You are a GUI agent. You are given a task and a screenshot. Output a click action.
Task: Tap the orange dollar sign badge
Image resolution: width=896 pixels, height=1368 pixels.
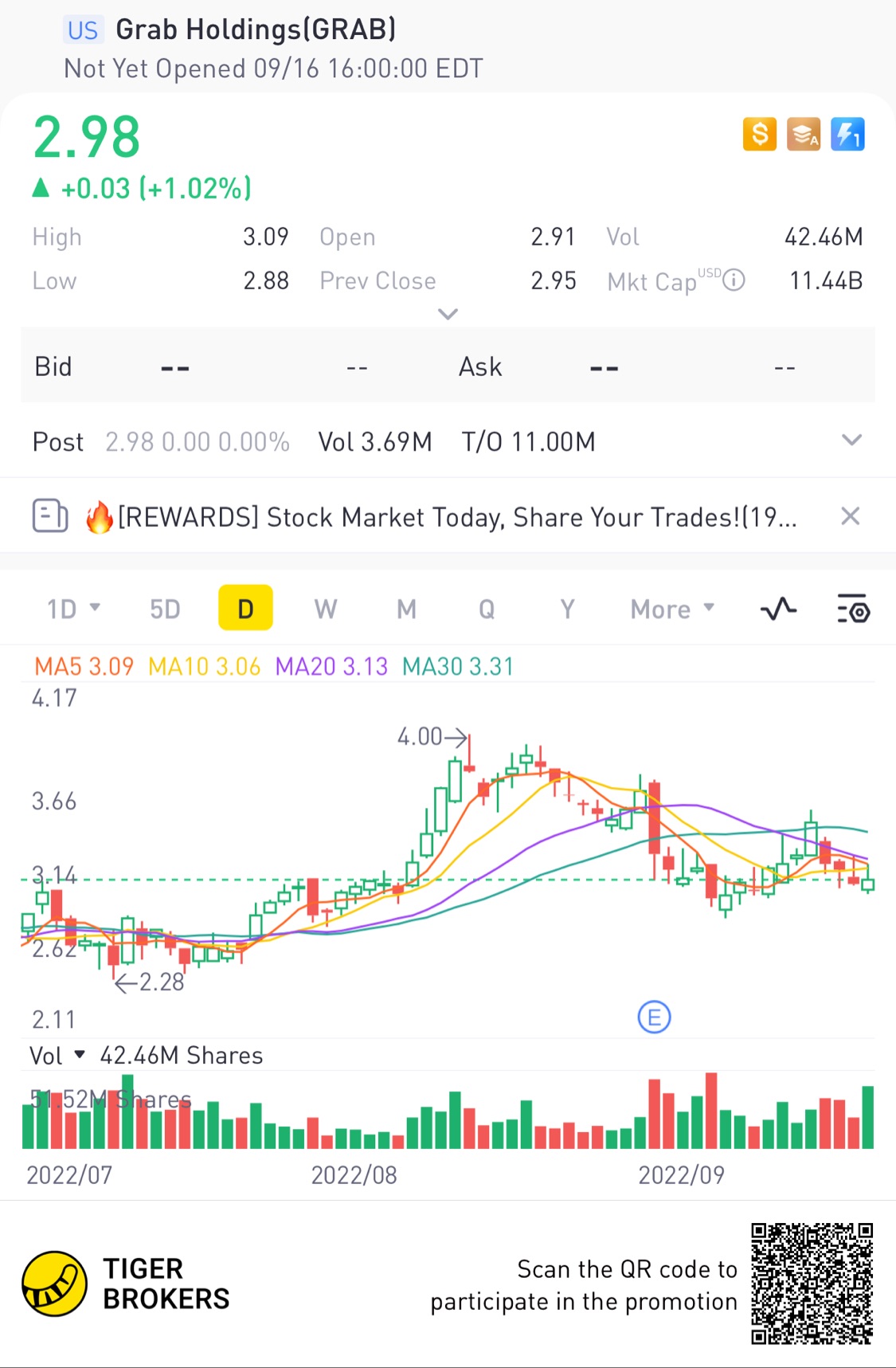(760, 134)
